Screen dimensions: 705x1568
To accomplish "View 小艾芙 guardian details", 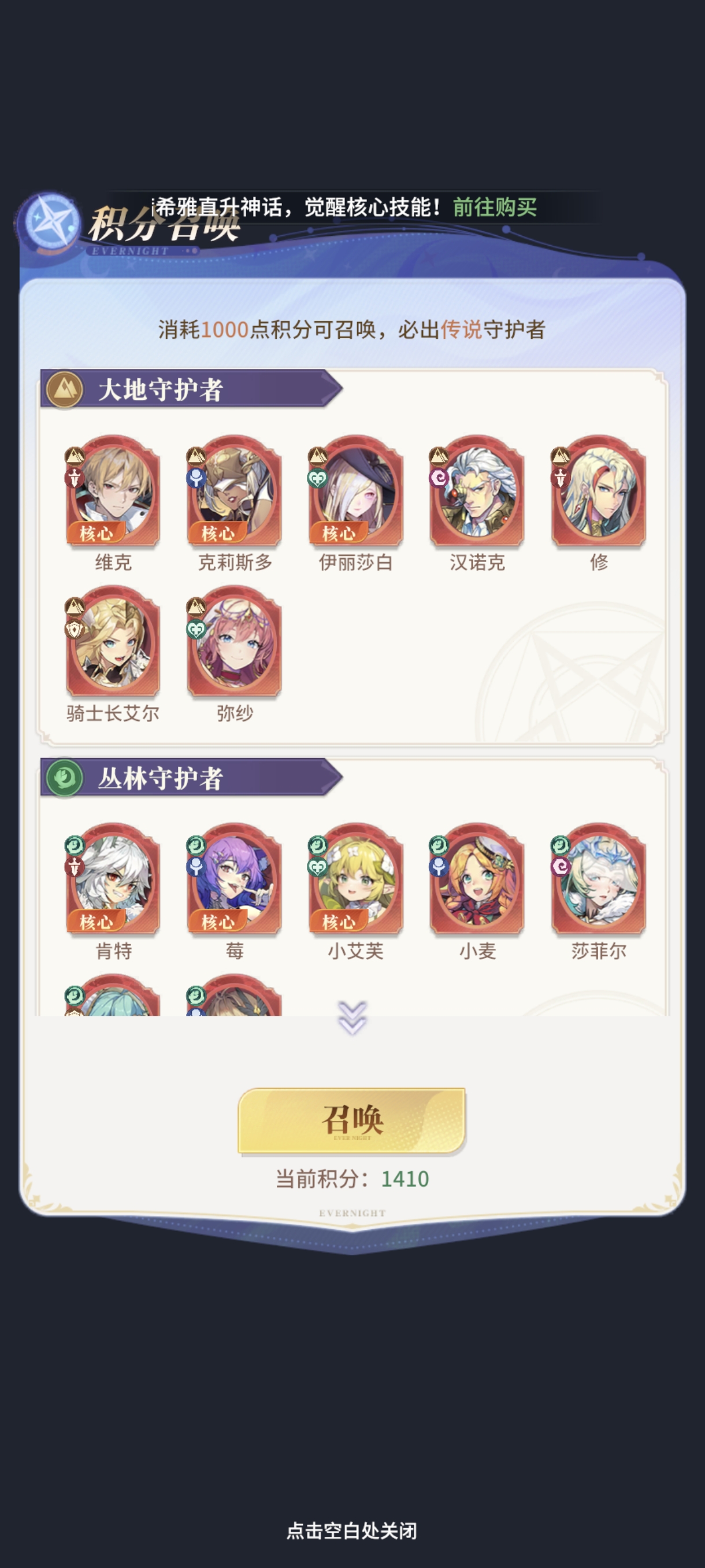I will [356, 879].
